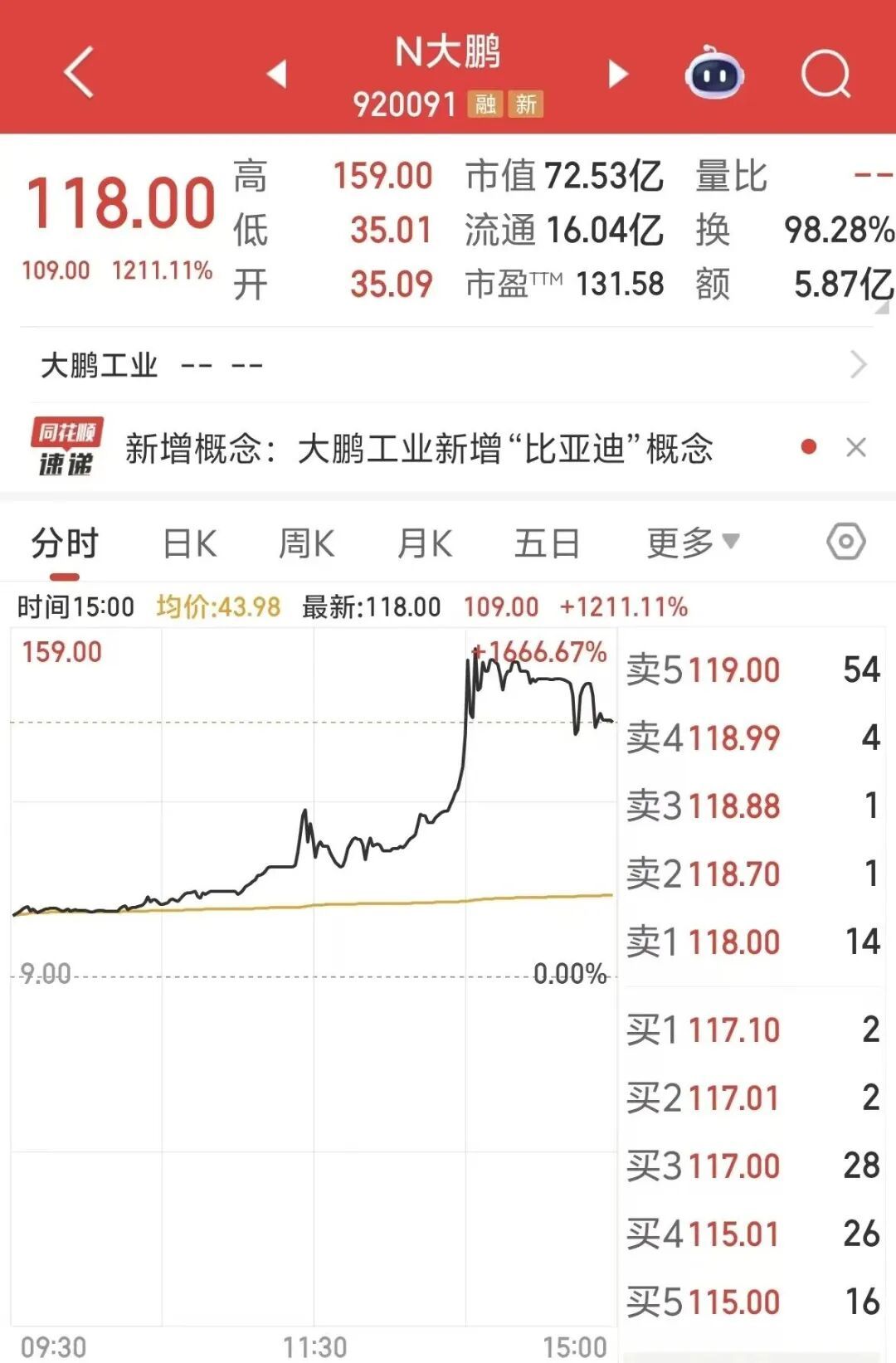
Task: Expand the 更多 chart options
Action: coord(693,543)
